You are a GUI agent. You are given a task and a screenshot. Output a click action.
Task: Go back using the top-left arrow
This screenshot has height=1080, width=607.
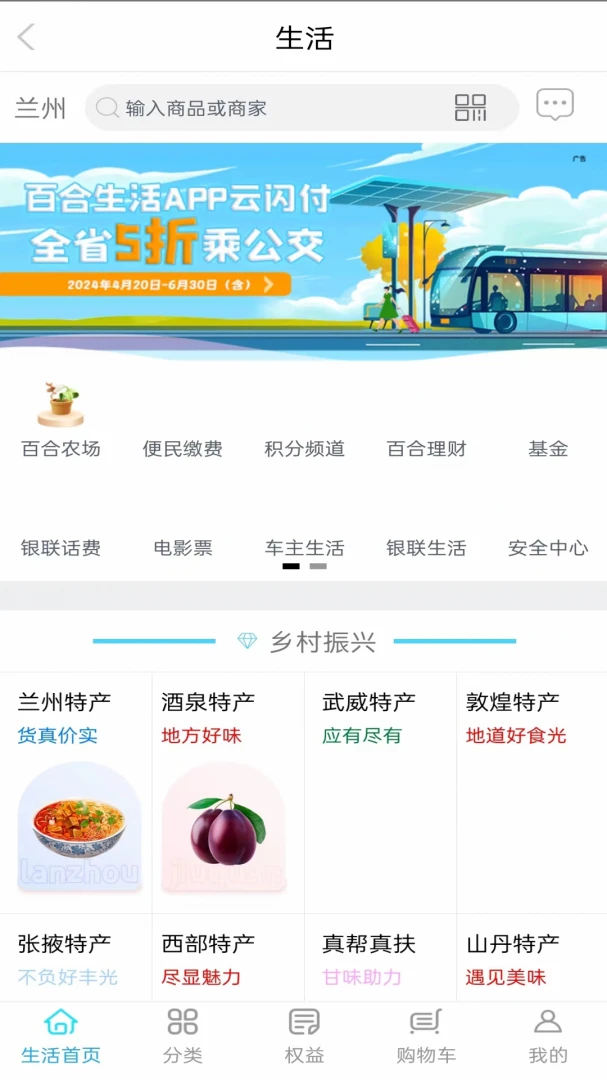click(27, 38)
